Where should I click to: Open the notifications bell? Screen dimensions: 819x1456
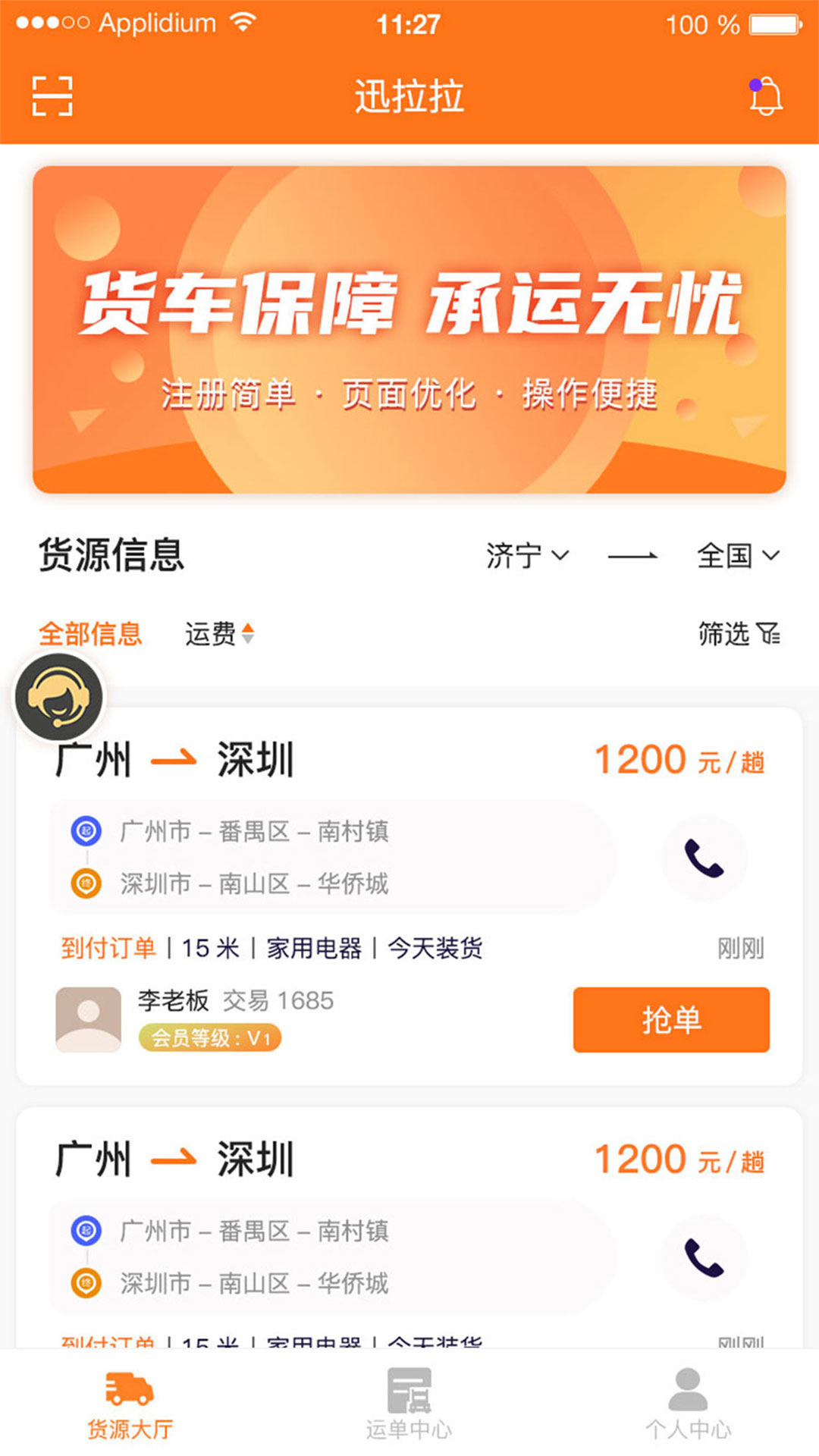765,96
